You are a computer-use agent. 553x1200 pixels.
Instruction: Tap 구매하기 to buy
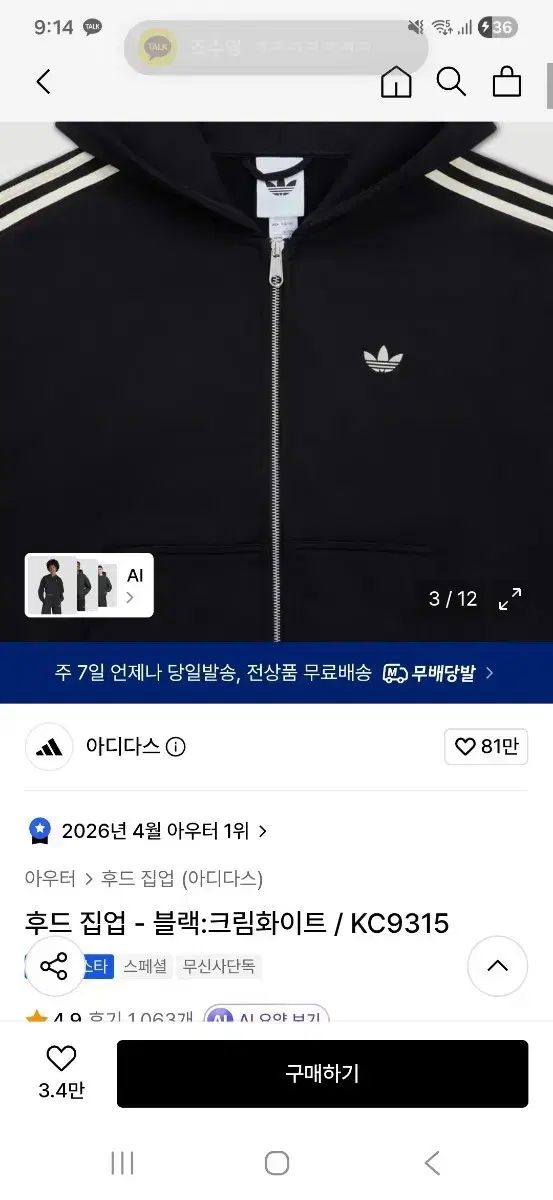click(322, 1074)
